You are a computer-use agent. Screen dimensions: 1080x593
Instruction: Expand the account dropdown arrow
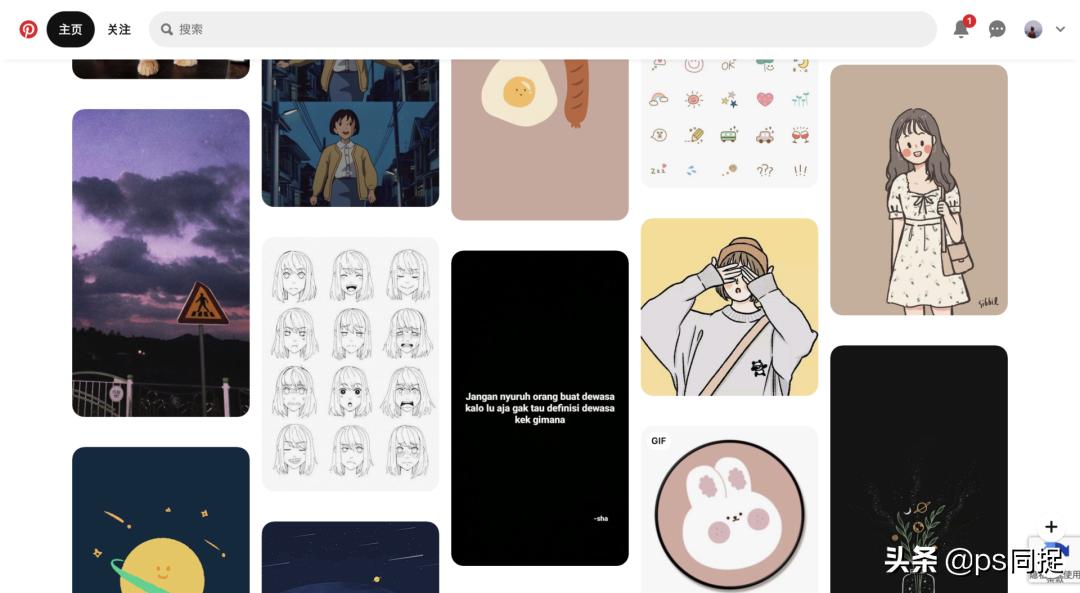coord(1061,29)
